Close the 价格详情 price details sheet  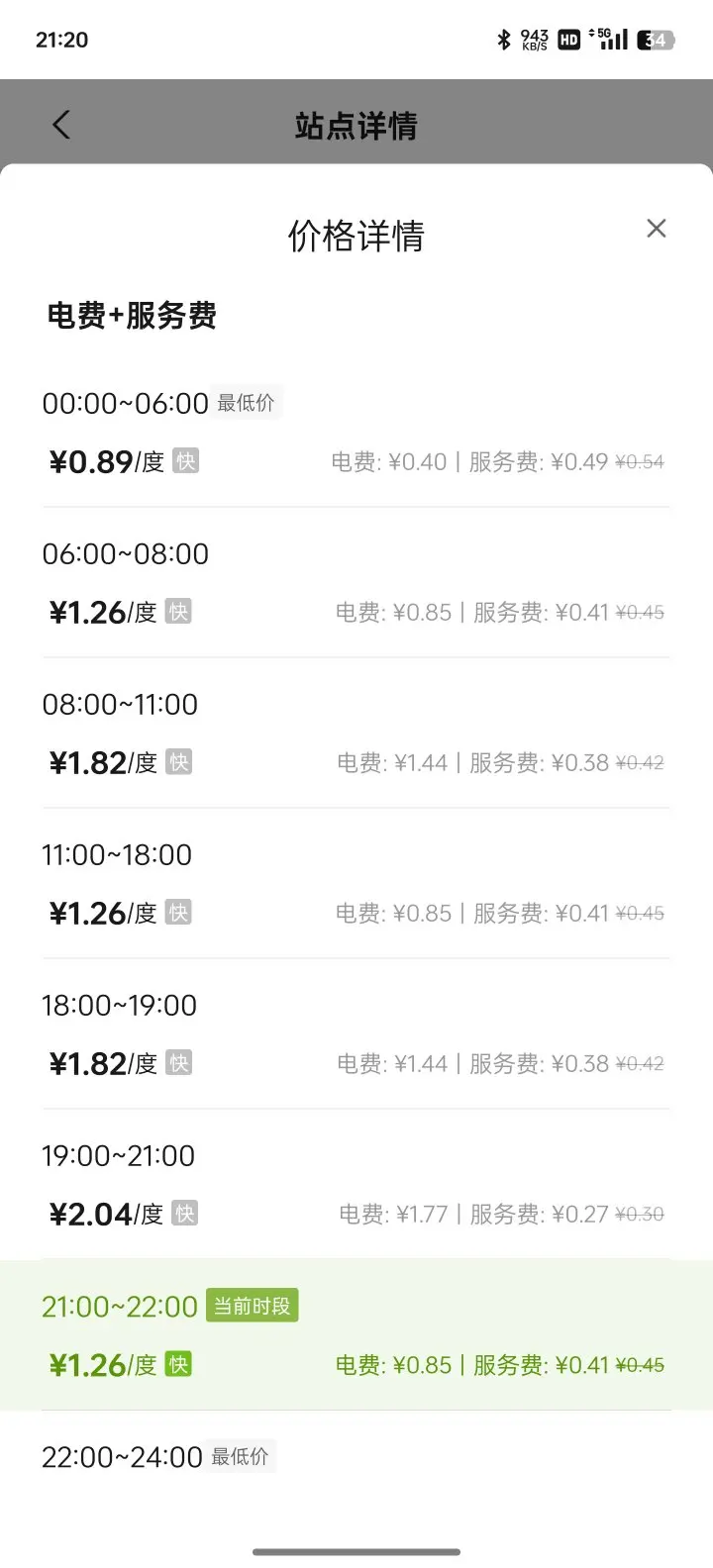(x=656, y=229)
